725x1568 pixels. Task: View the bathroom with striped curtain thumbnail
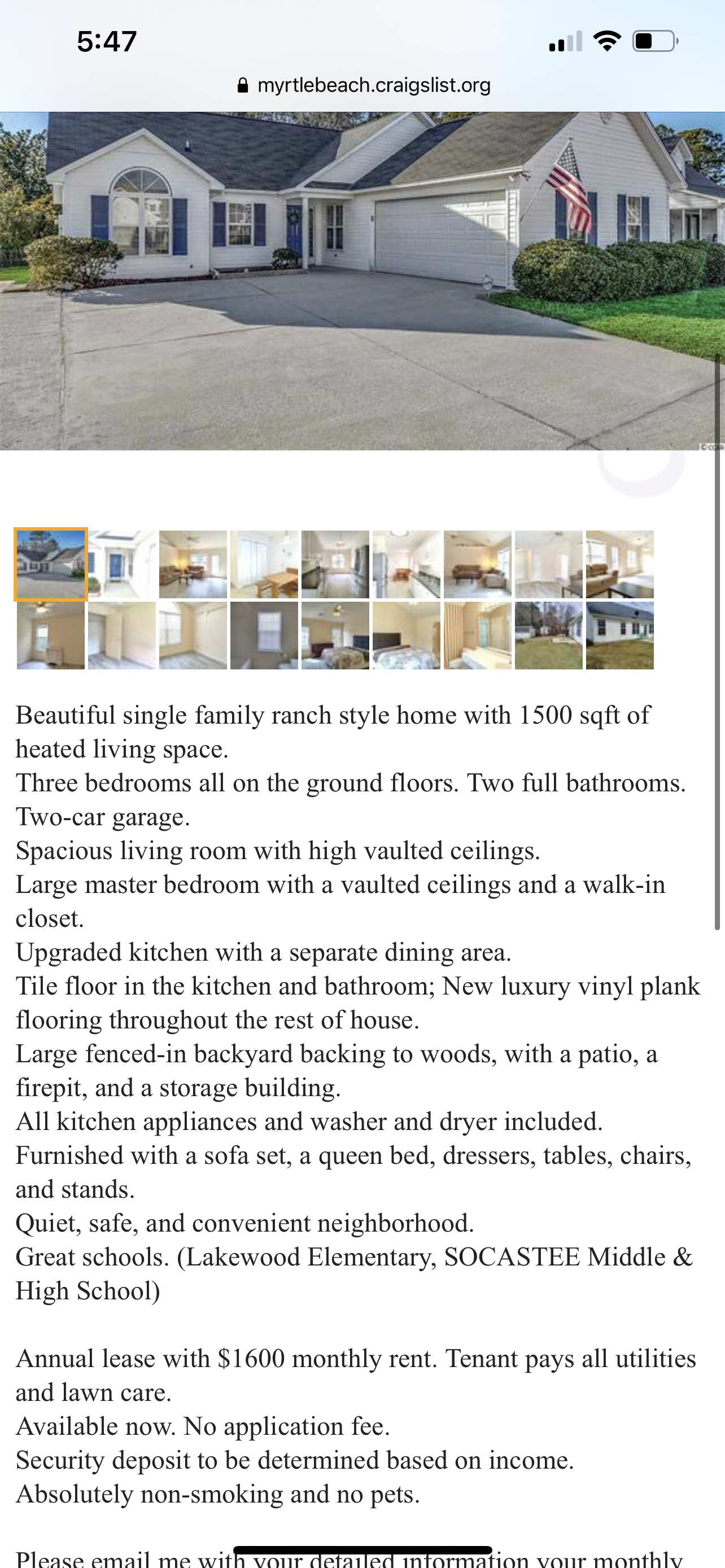tap(477, 636)
